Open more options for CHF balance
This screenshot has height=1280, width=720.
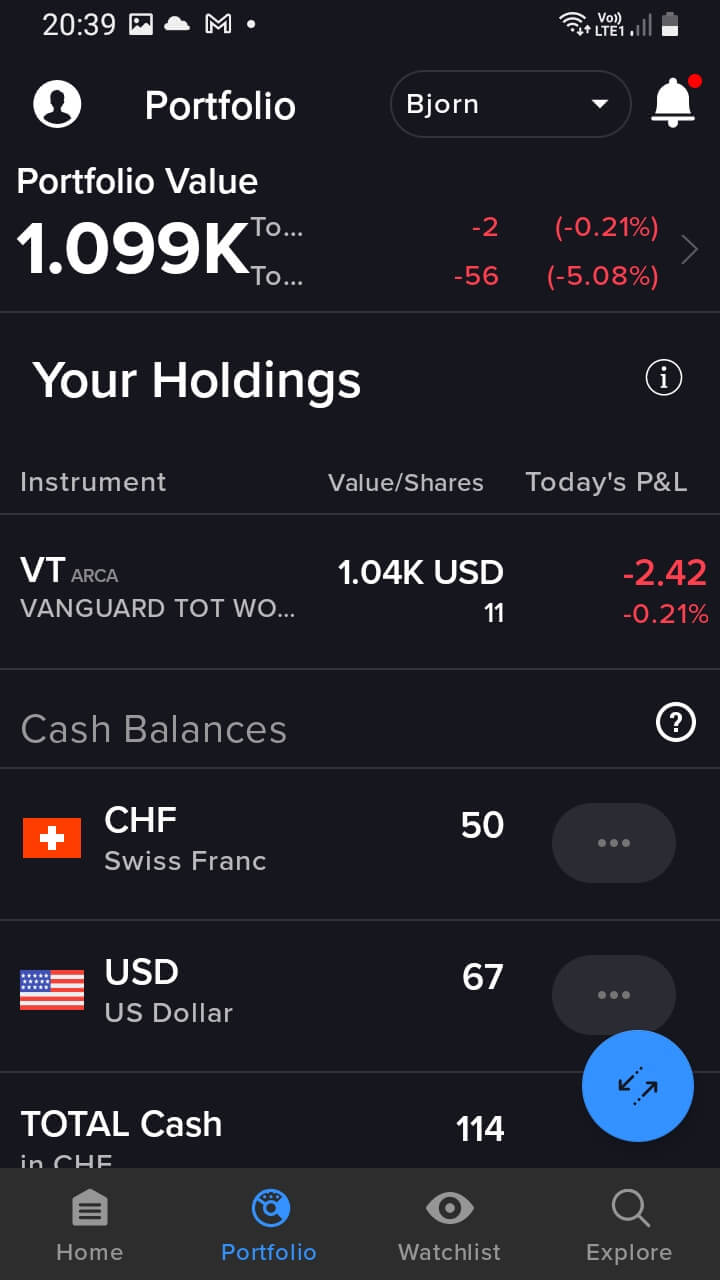click(614, 843)
